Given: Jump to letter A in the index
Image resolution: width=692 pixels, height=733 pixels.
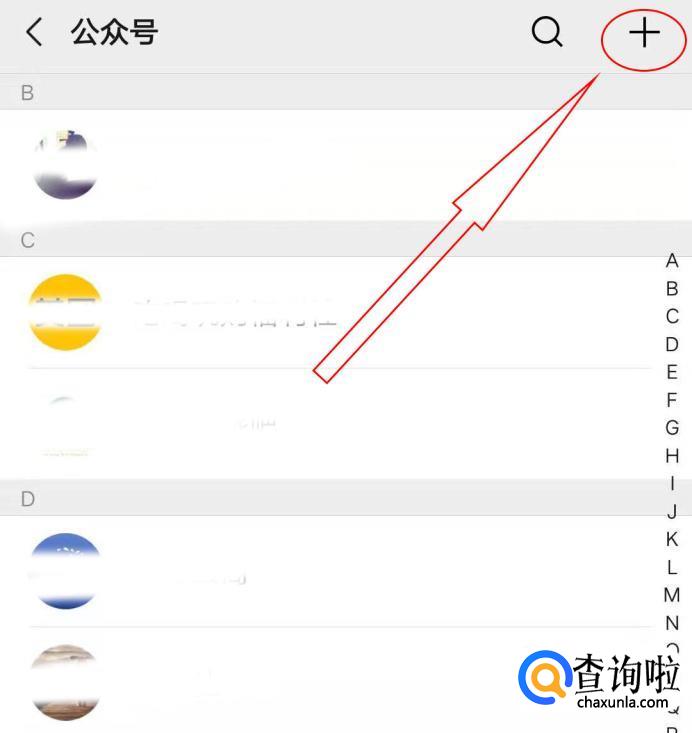Looking at the screenshot, I should [672, 261].
